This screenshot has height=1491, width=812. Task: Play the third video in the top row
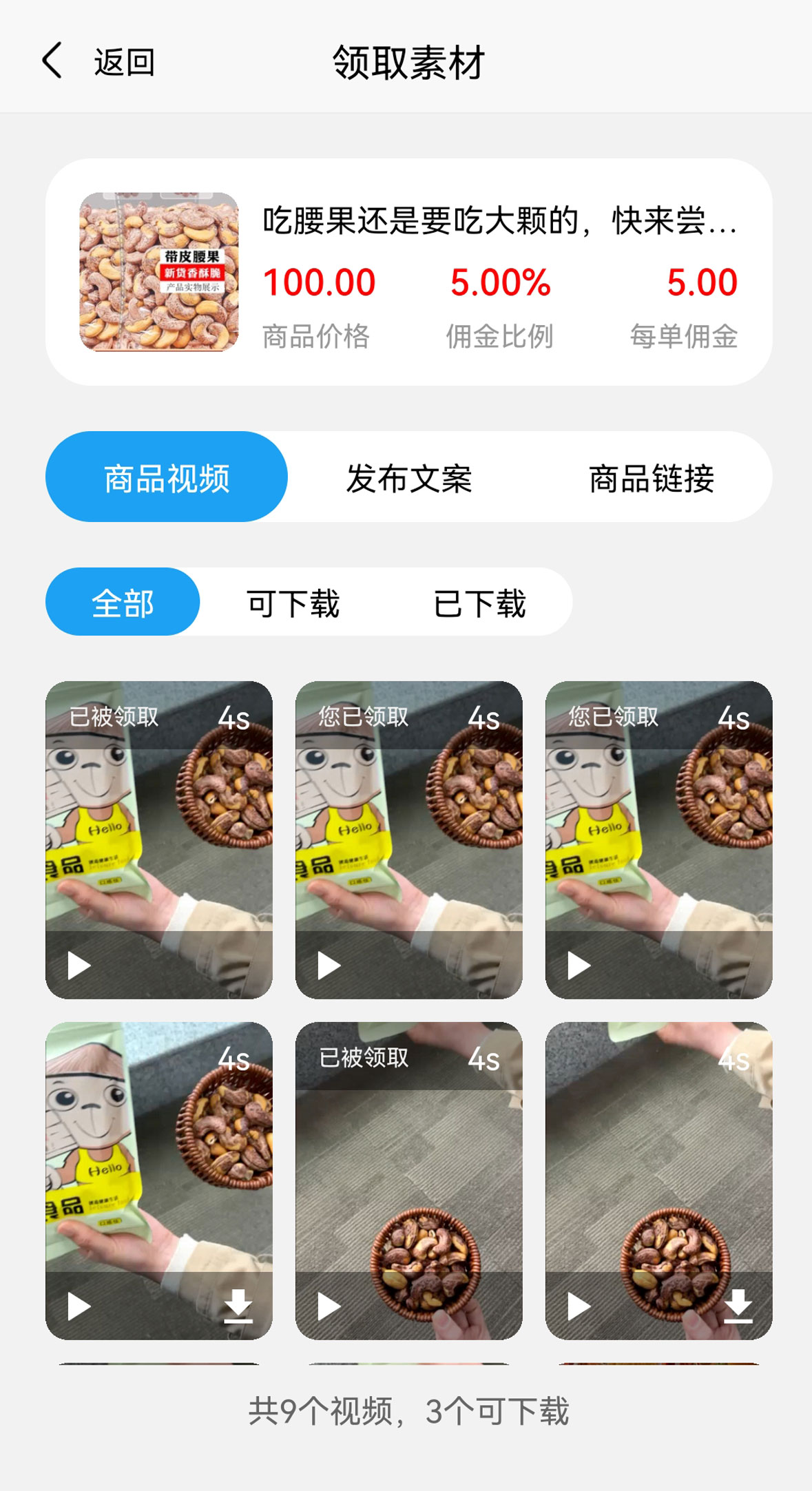pyautogui.click(x=579, y=965)
